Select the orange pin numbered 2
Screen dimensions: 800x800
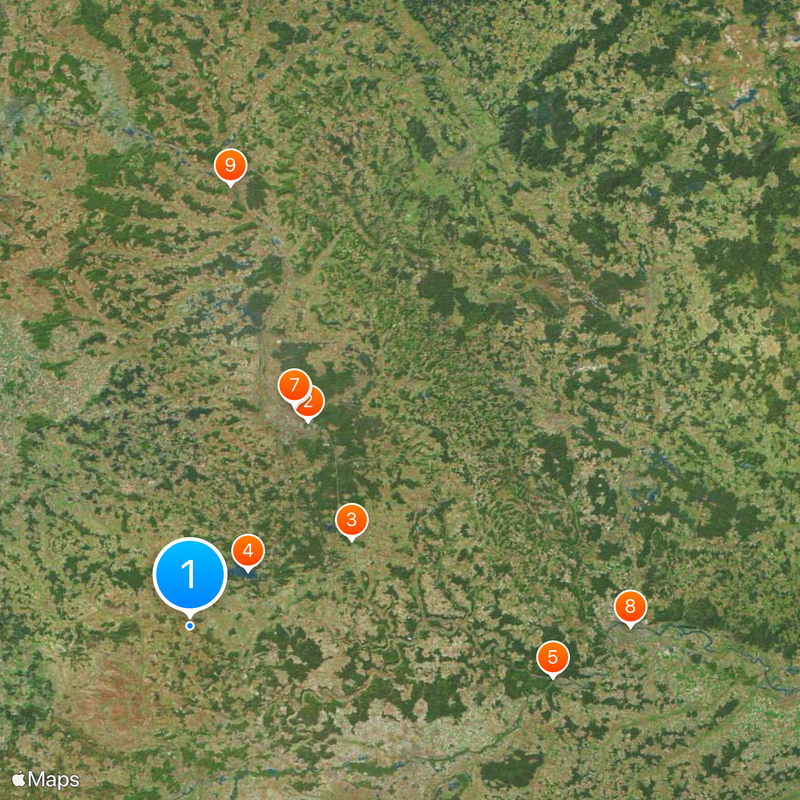(313, 404)
